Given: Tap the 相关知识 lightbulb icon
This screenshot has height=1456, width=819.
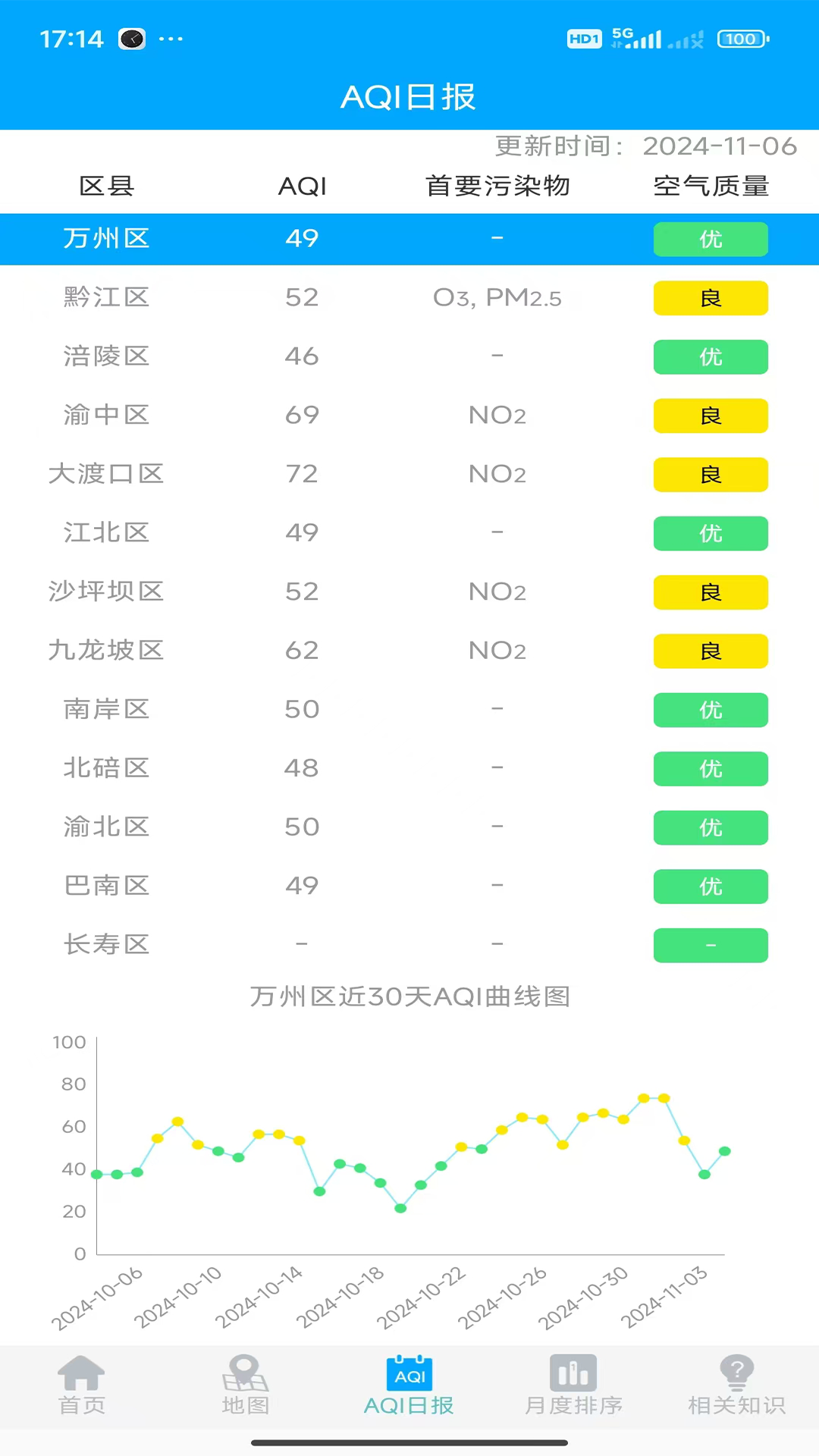Looking at the screenshot, I should click(736, 1373).
